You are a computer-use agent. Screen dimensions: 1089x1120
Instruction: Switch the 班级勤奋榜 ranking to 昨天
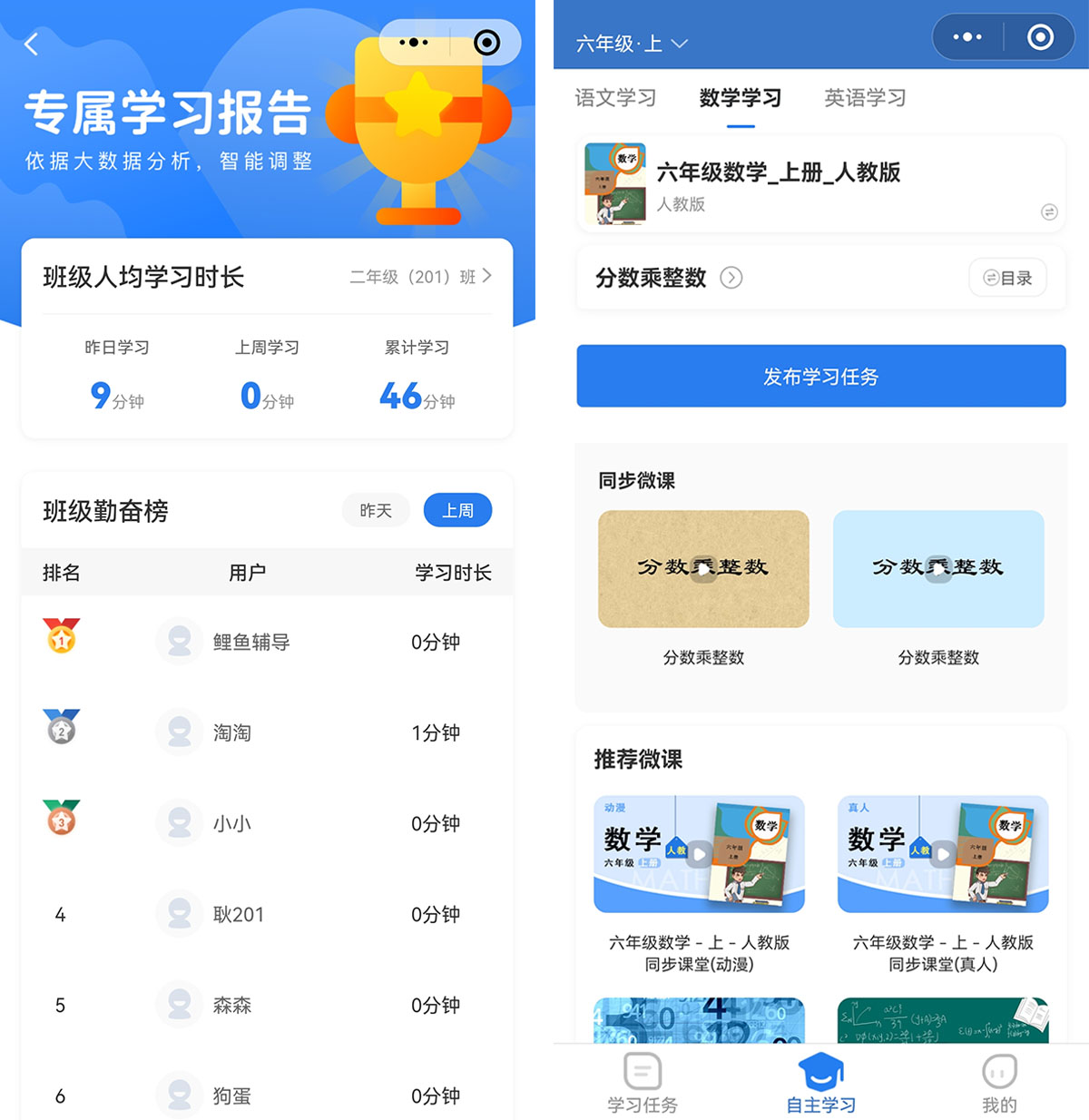click(x=376, y=511)
